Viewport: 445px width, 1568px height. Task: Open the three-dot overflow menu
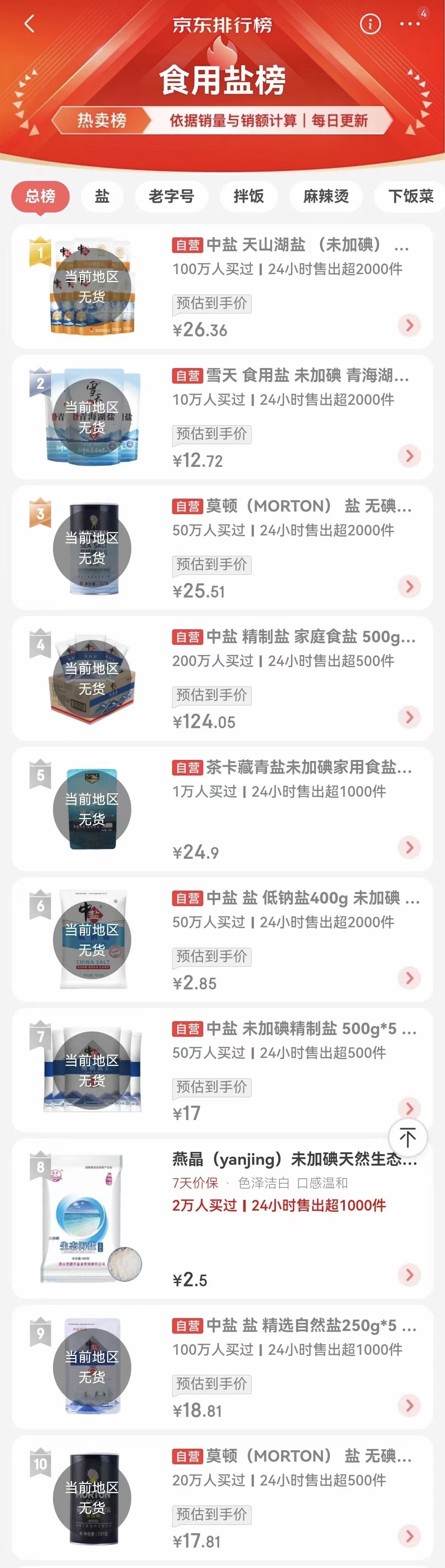click(x=410, y=24)
